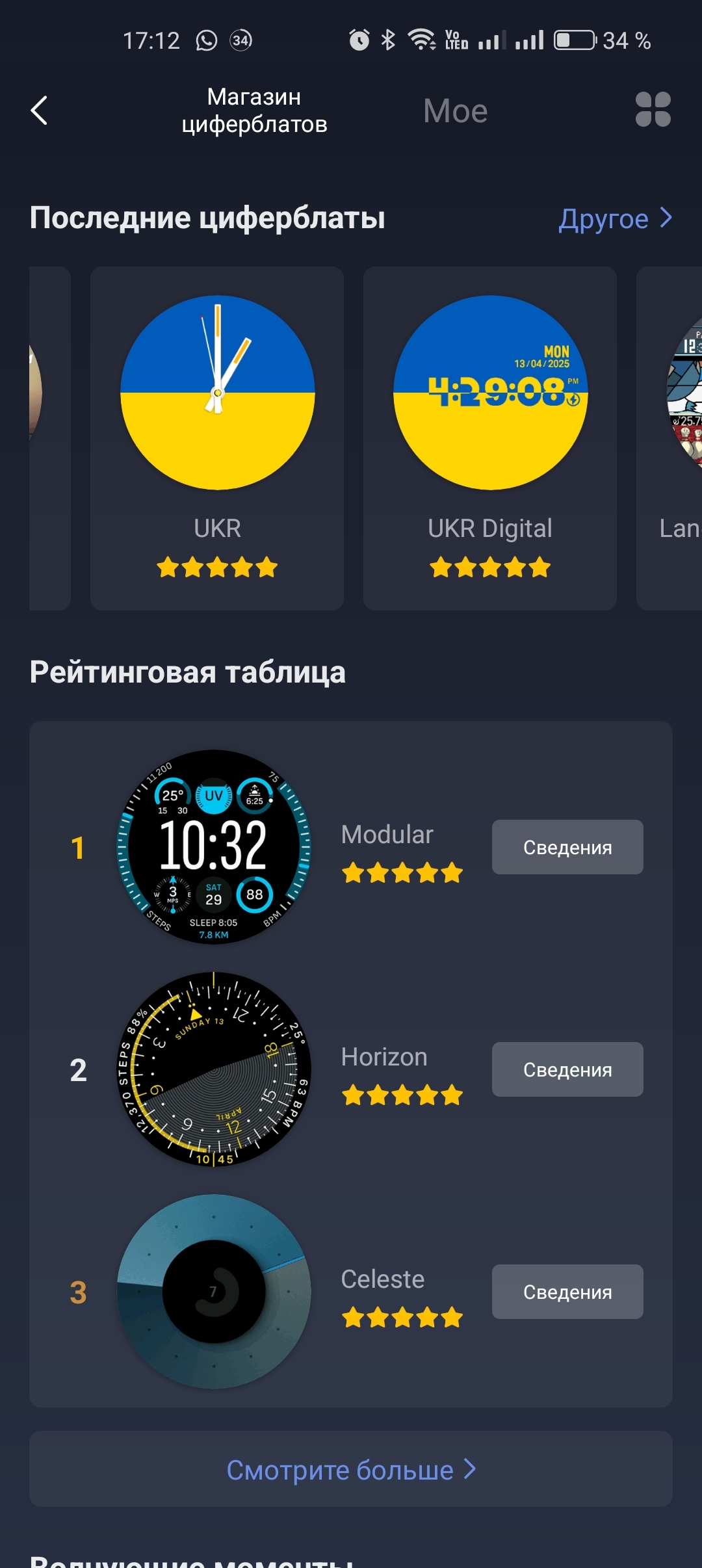The width and height of the screenshot is (702, 1568).
Task: Tap Сведения button for Horizon
Action: coord(567,1069)
